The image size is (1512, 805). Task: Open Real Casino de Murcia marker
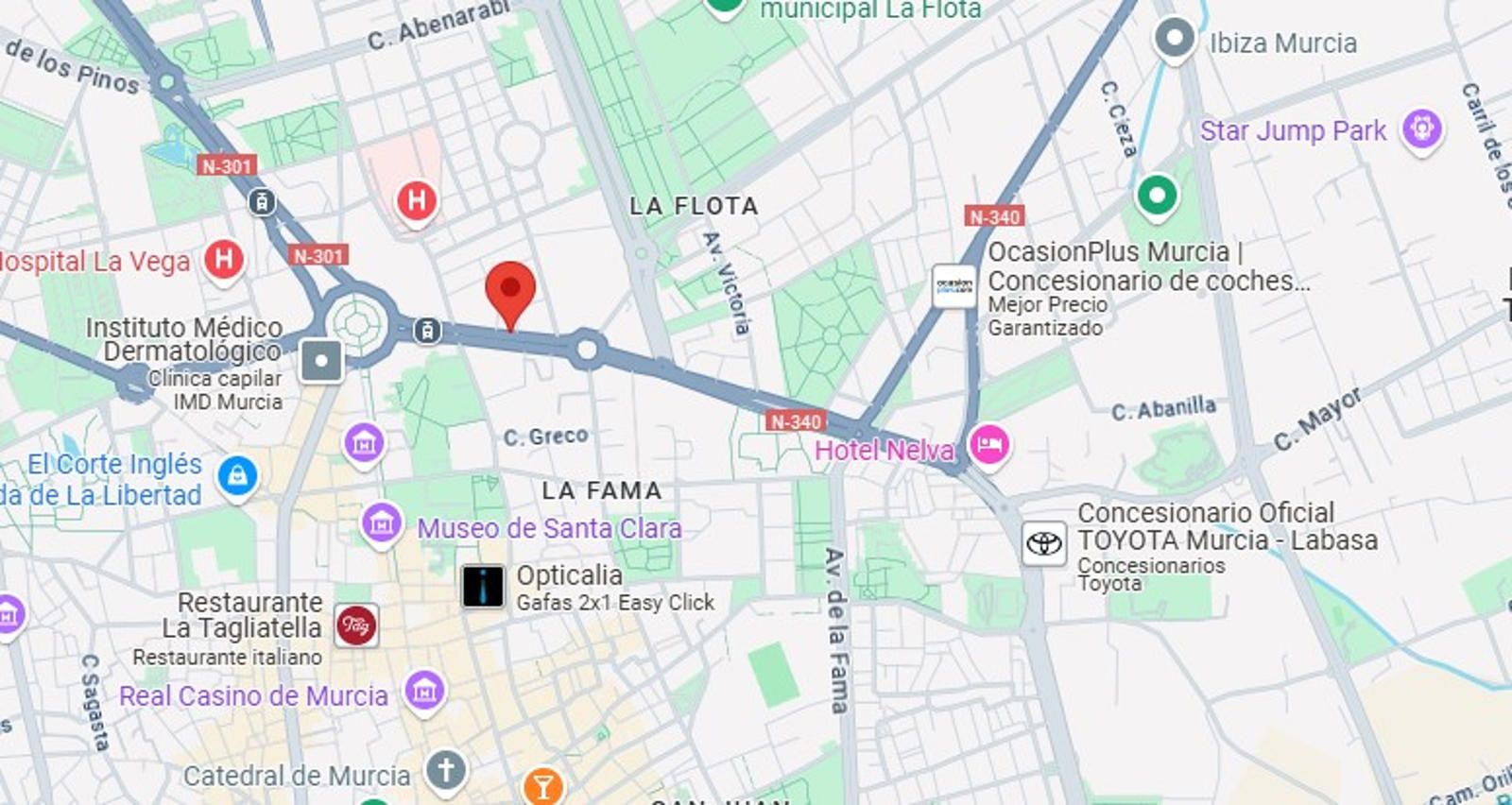coord(424,692)
